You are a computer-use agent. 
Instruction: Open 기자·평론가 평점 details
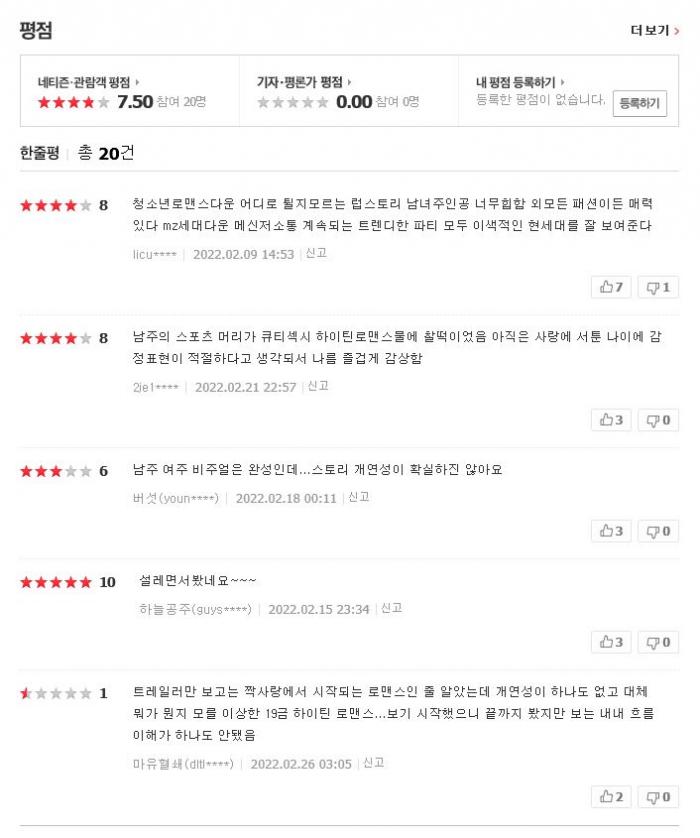(303, 82)
